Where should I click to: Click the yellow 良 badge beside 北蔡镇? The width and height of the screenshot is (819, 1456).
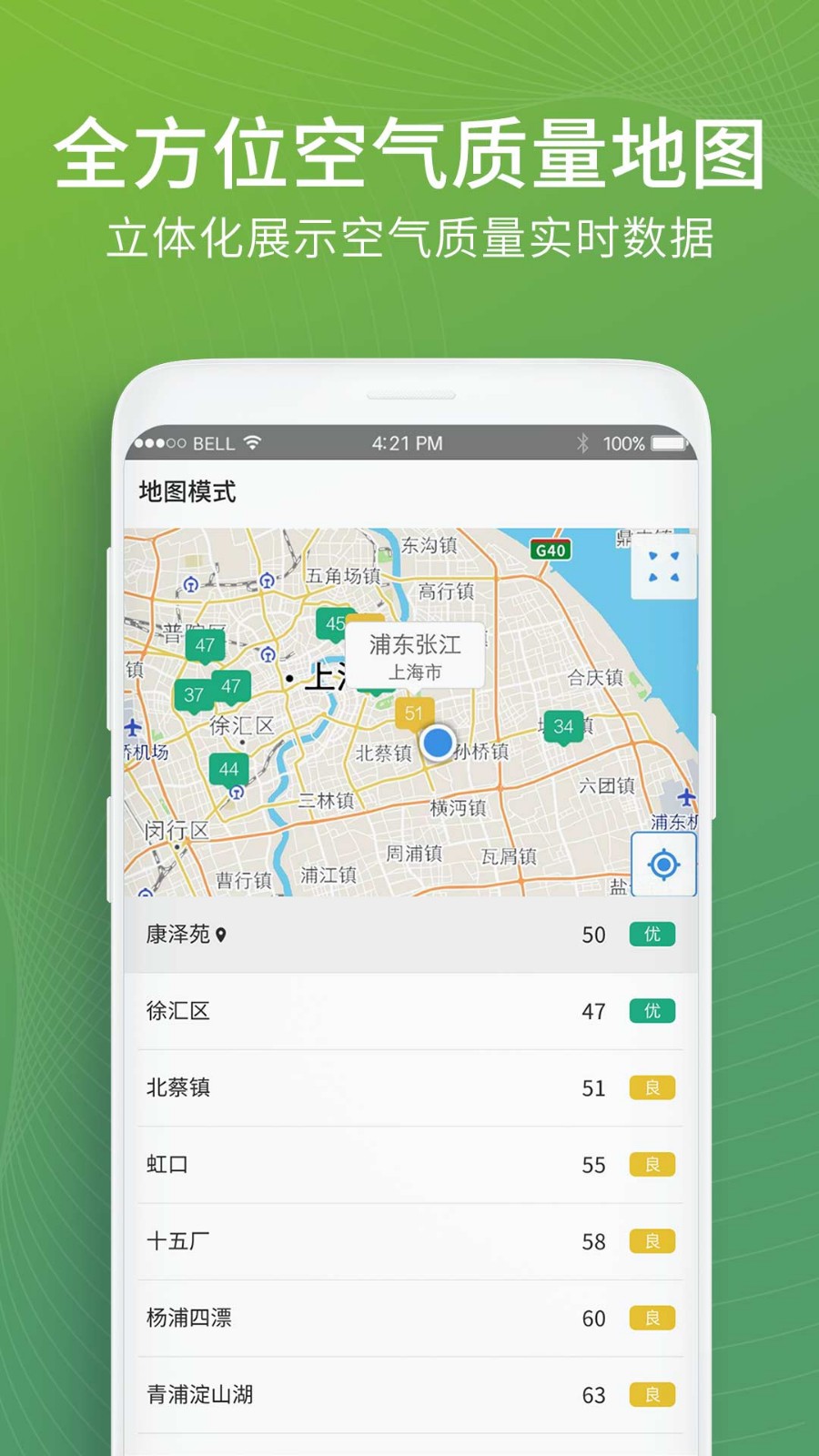[652, 1087]
